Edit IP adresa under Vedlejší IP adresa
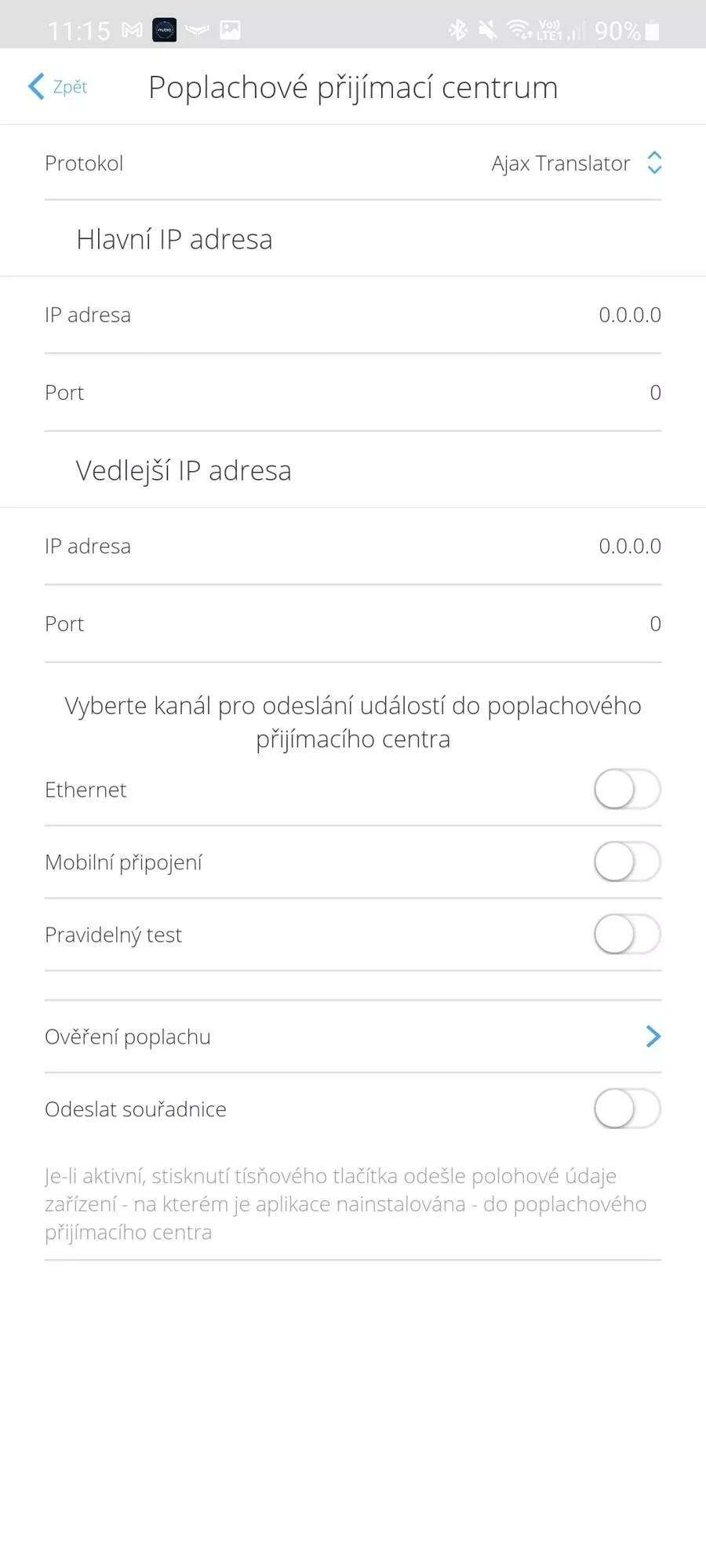The image size is (706, 1568). click(353, 546)
